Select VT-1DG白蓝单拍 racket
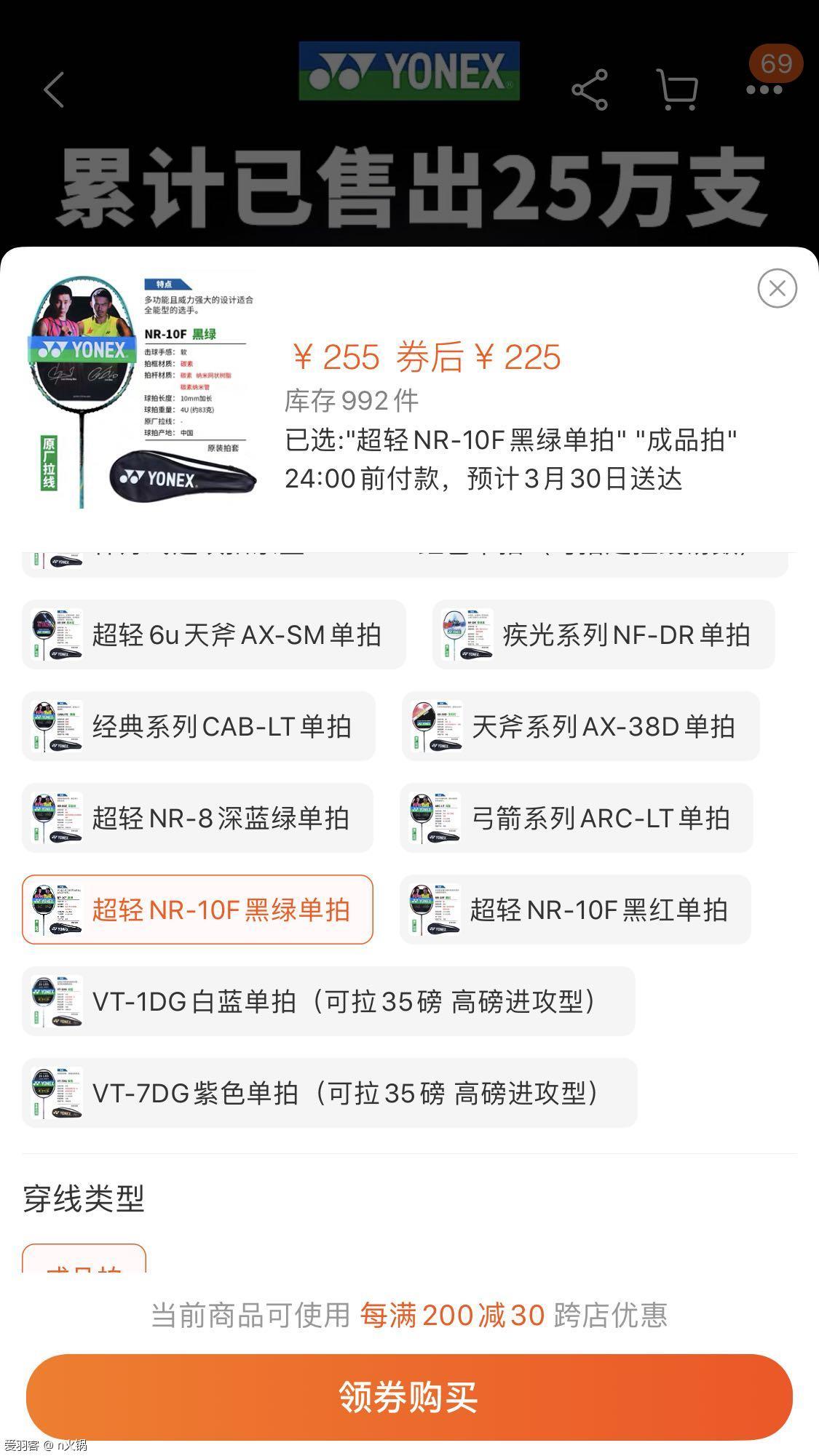 click(328, 1001)
